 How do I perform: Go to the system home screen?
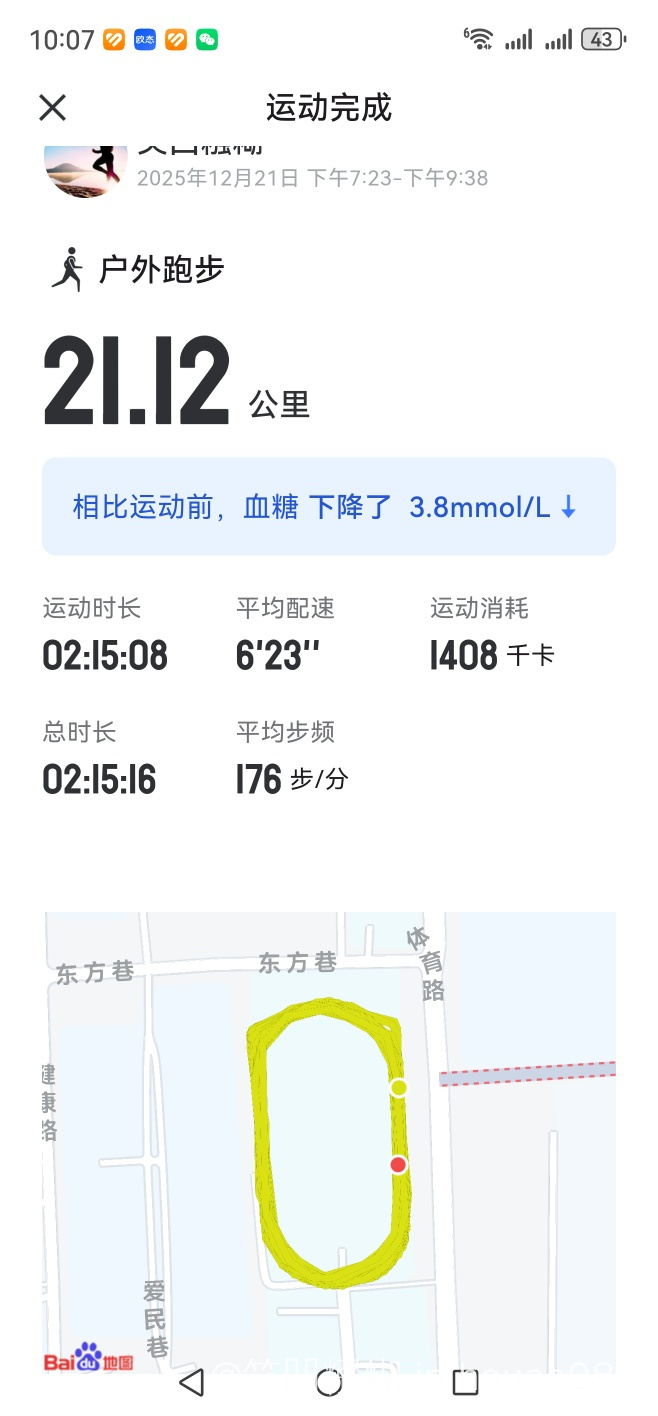point(329,1382)
